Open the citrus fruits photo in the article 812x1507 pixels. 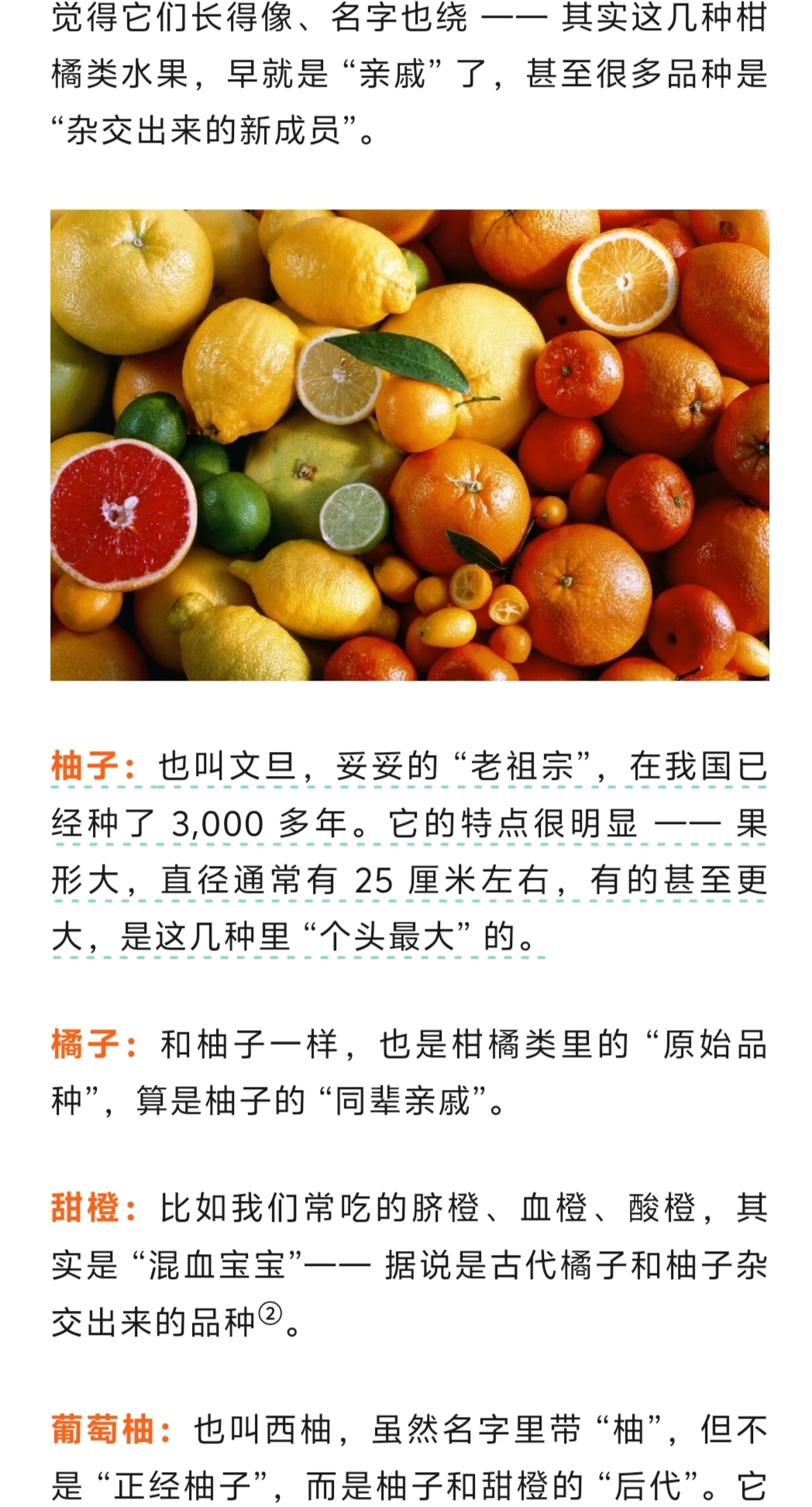click(x=409, y=445)
